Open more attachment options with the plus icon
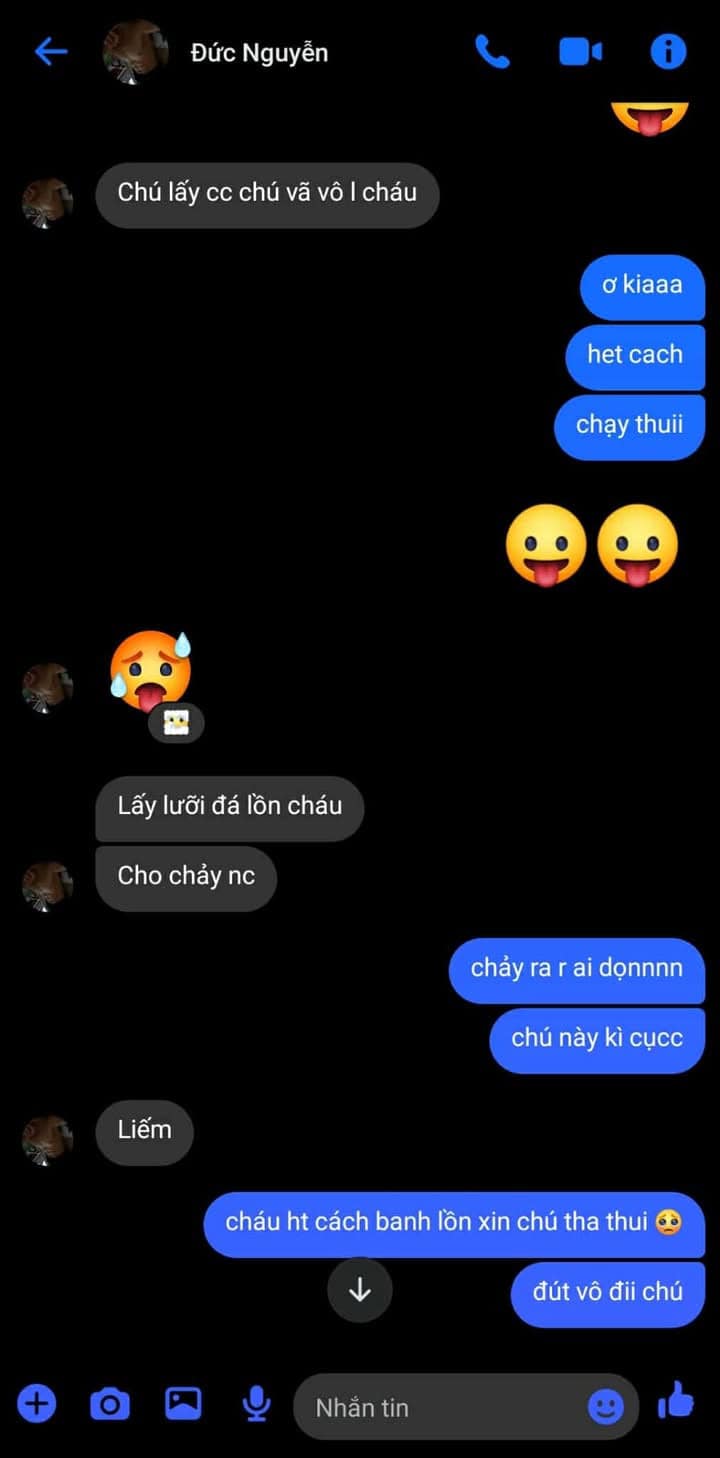This screenshot has height=1458, width=720. tap(37, 1404)
